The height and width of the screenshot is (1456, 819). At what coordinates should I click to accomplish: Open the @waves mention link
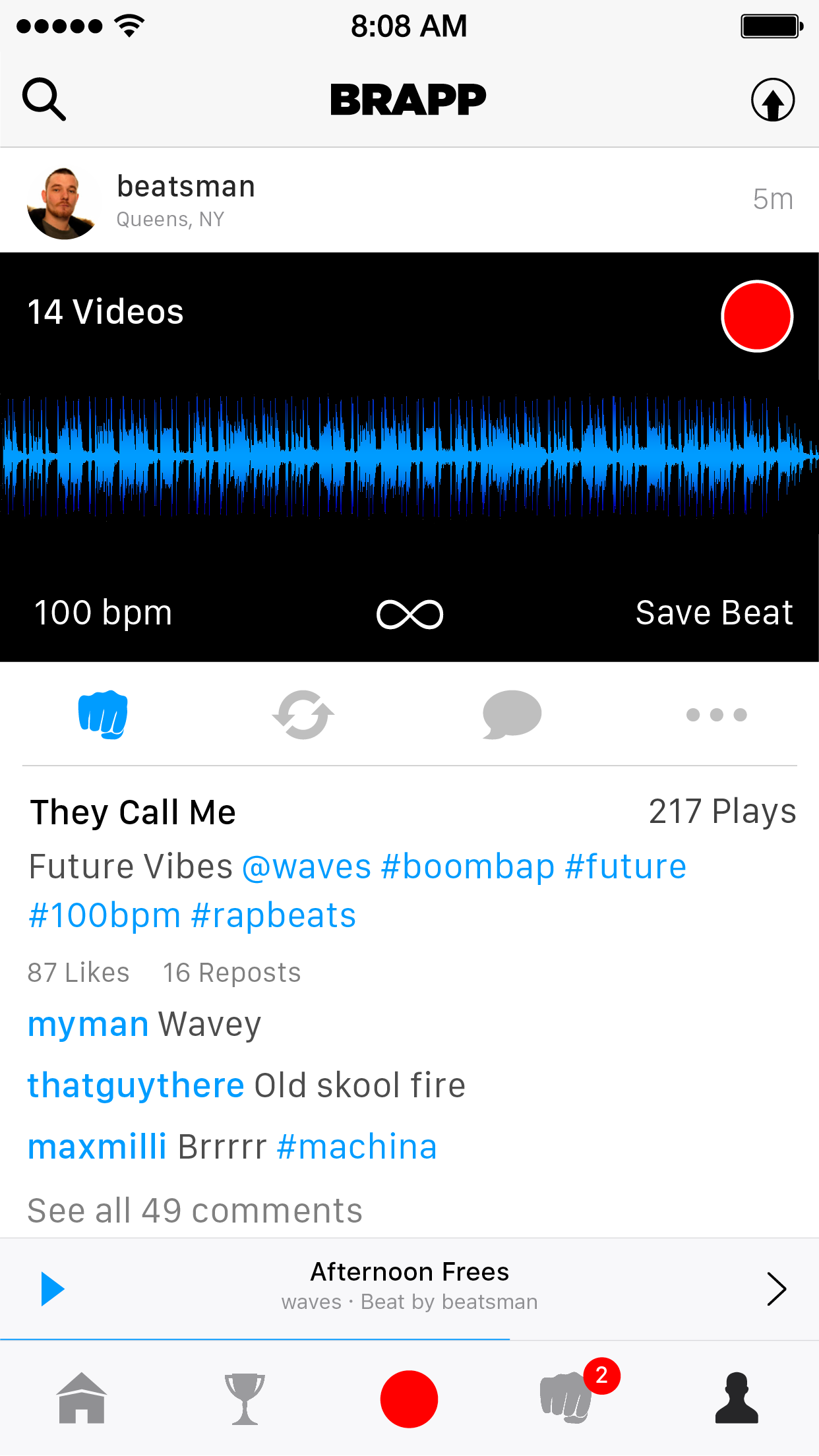[x=307, y=866]
